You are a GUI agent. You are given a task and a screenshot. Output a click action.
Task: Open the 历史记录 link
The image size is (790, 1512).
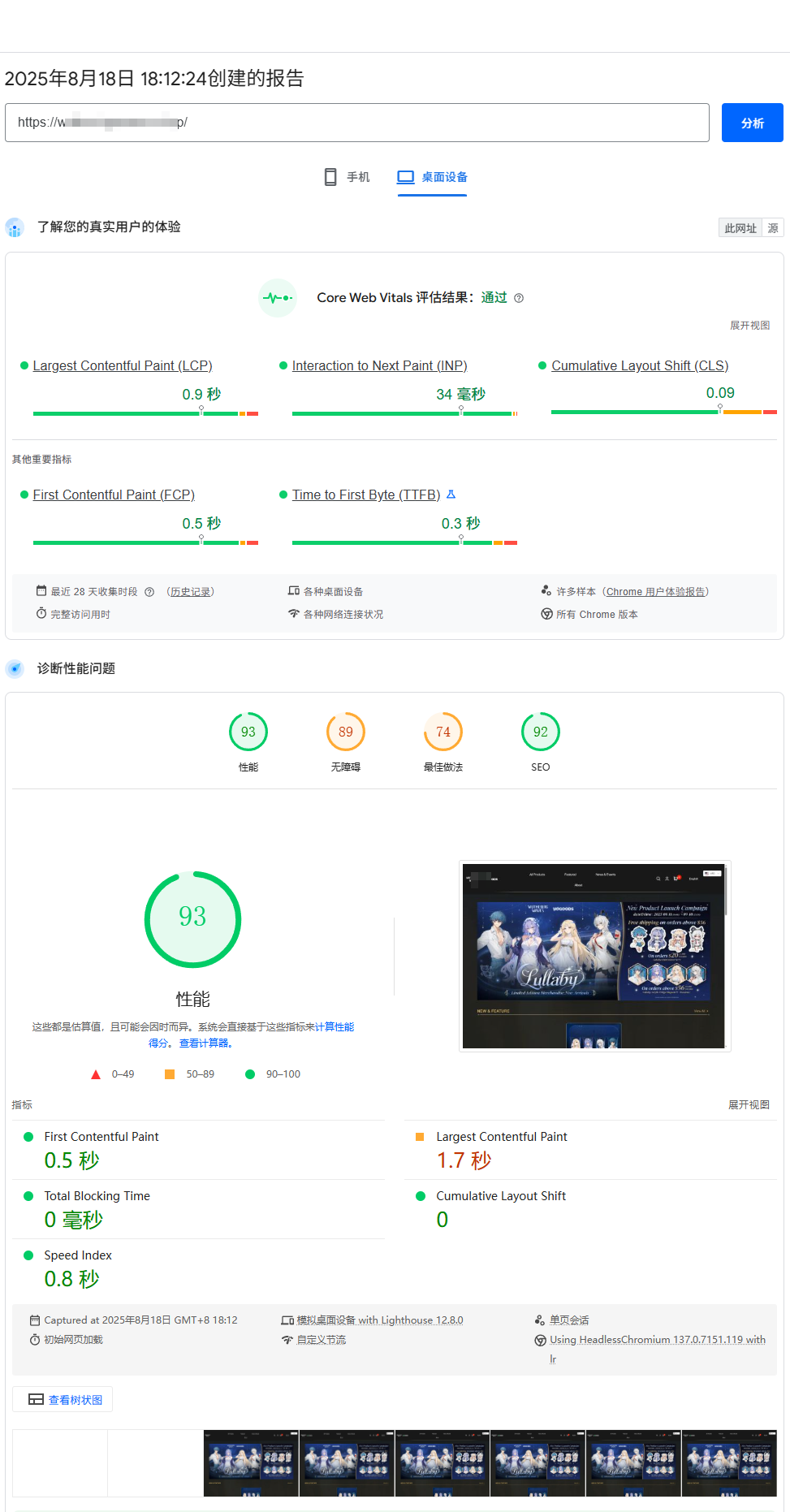191,592
